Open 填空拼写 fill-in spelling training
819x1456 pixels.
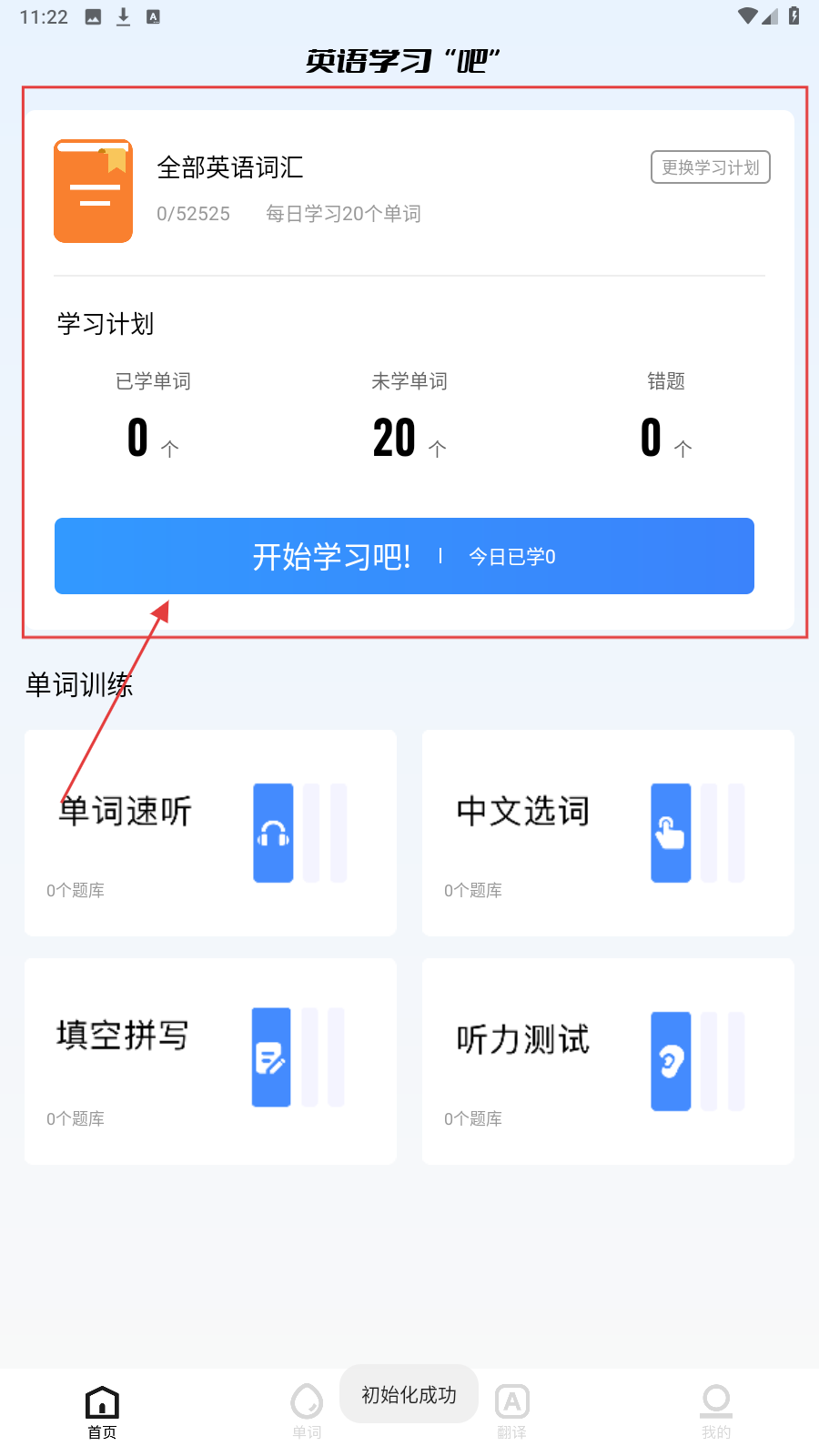pos(210,1061)
